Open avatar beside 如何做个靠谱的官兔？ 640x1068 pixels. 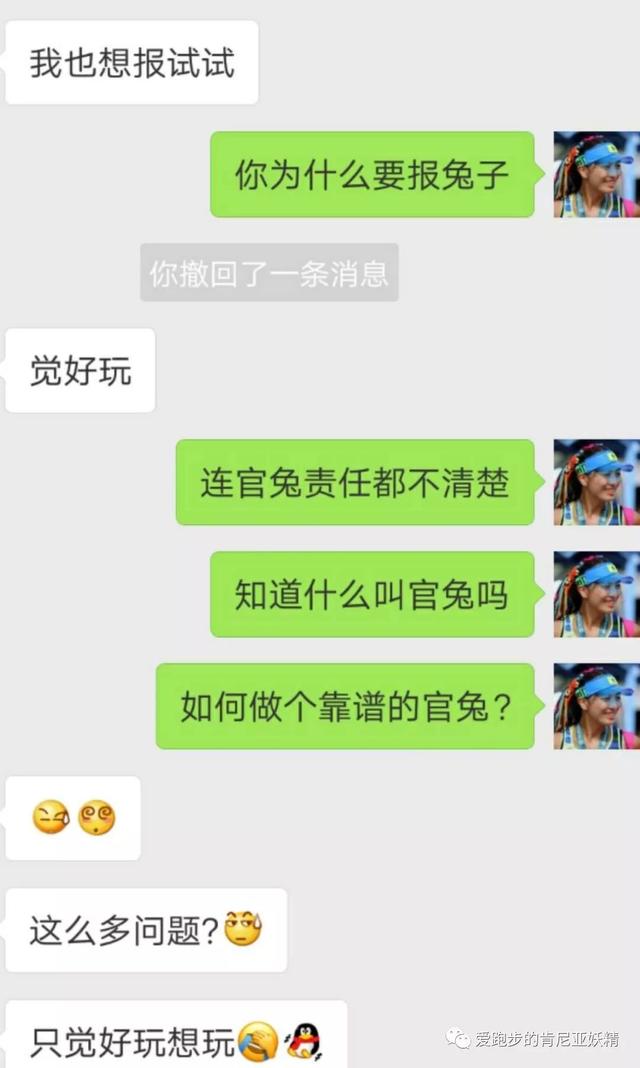(596, 706)
